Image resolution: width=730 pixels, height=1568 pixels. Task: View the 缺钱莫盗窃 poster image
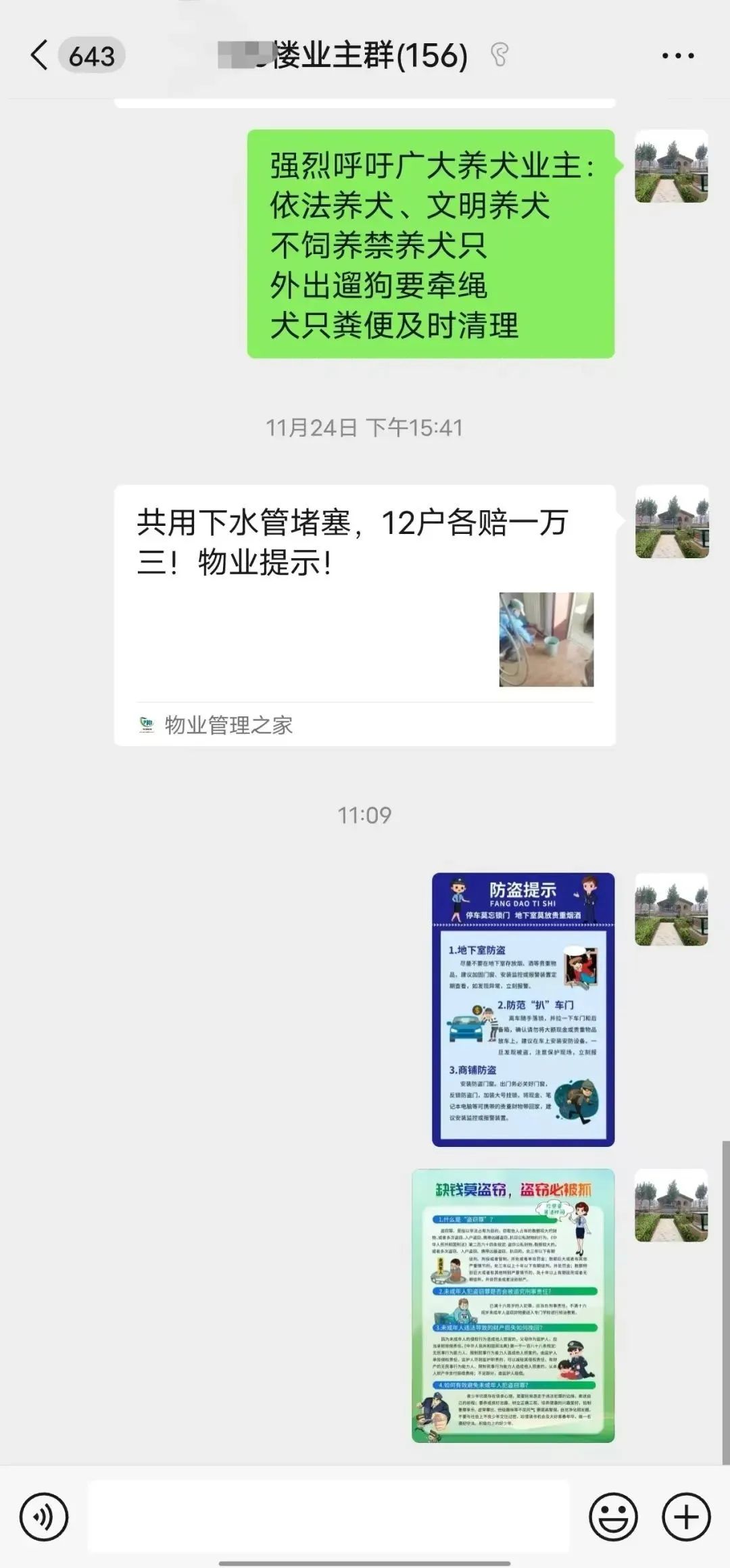(x=513, y=1306)
